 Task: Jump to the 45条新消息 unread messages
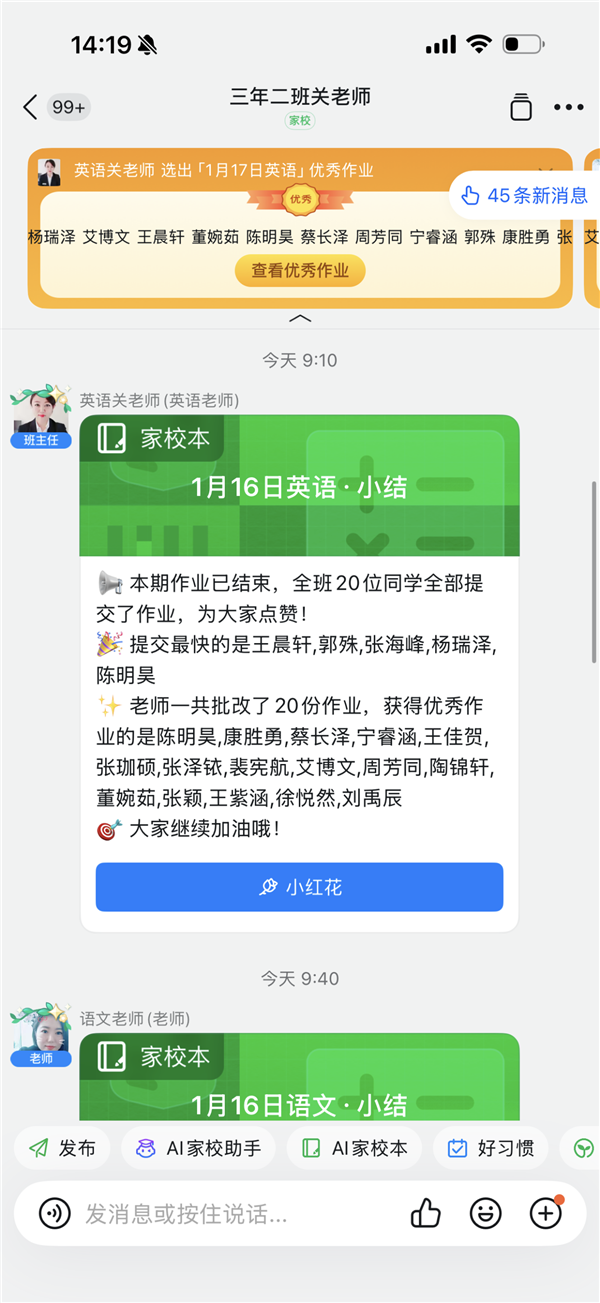click(525, 196)
